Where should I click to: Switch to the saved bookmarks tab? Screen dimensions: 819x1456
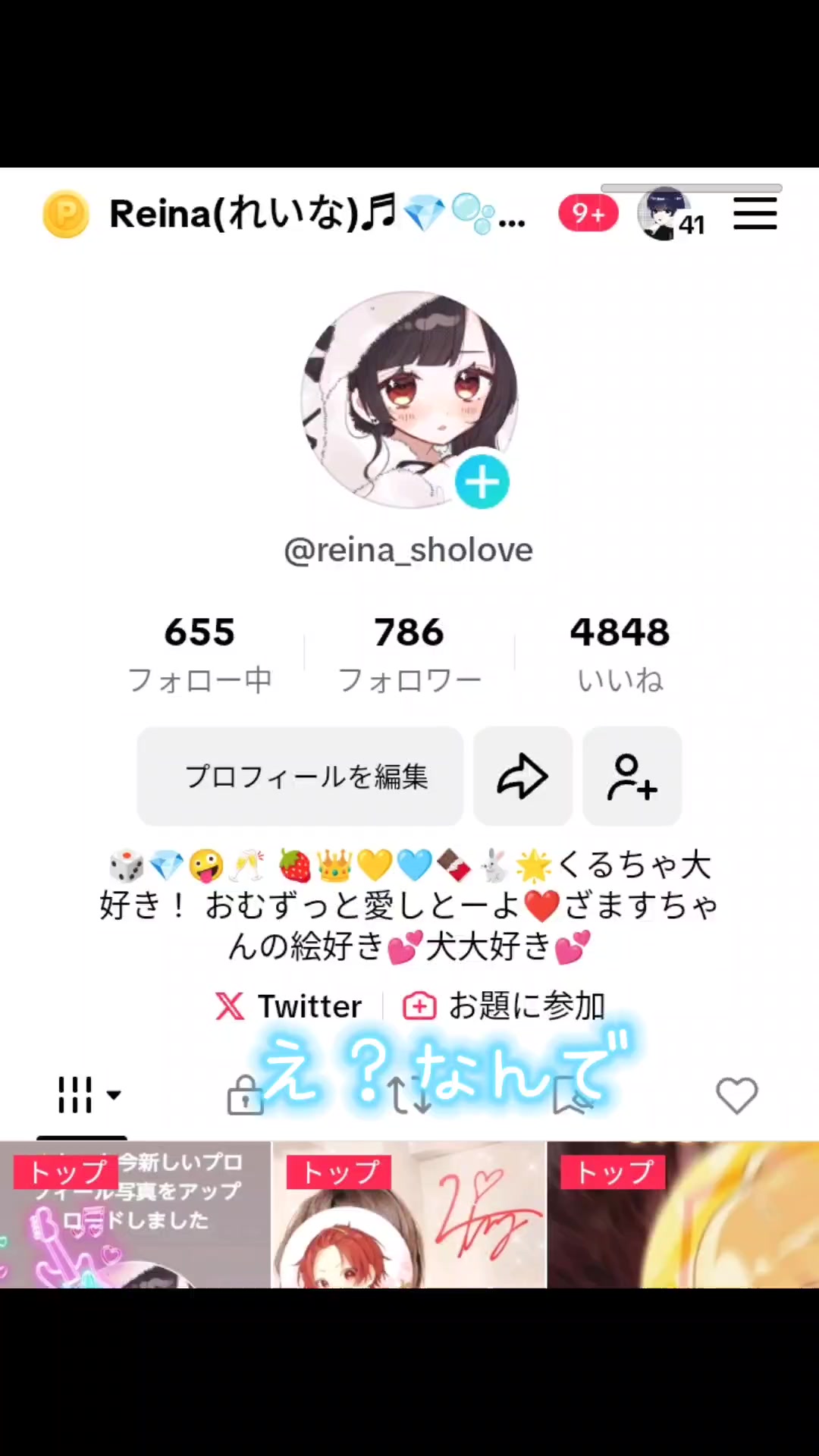coord(573,1096)
